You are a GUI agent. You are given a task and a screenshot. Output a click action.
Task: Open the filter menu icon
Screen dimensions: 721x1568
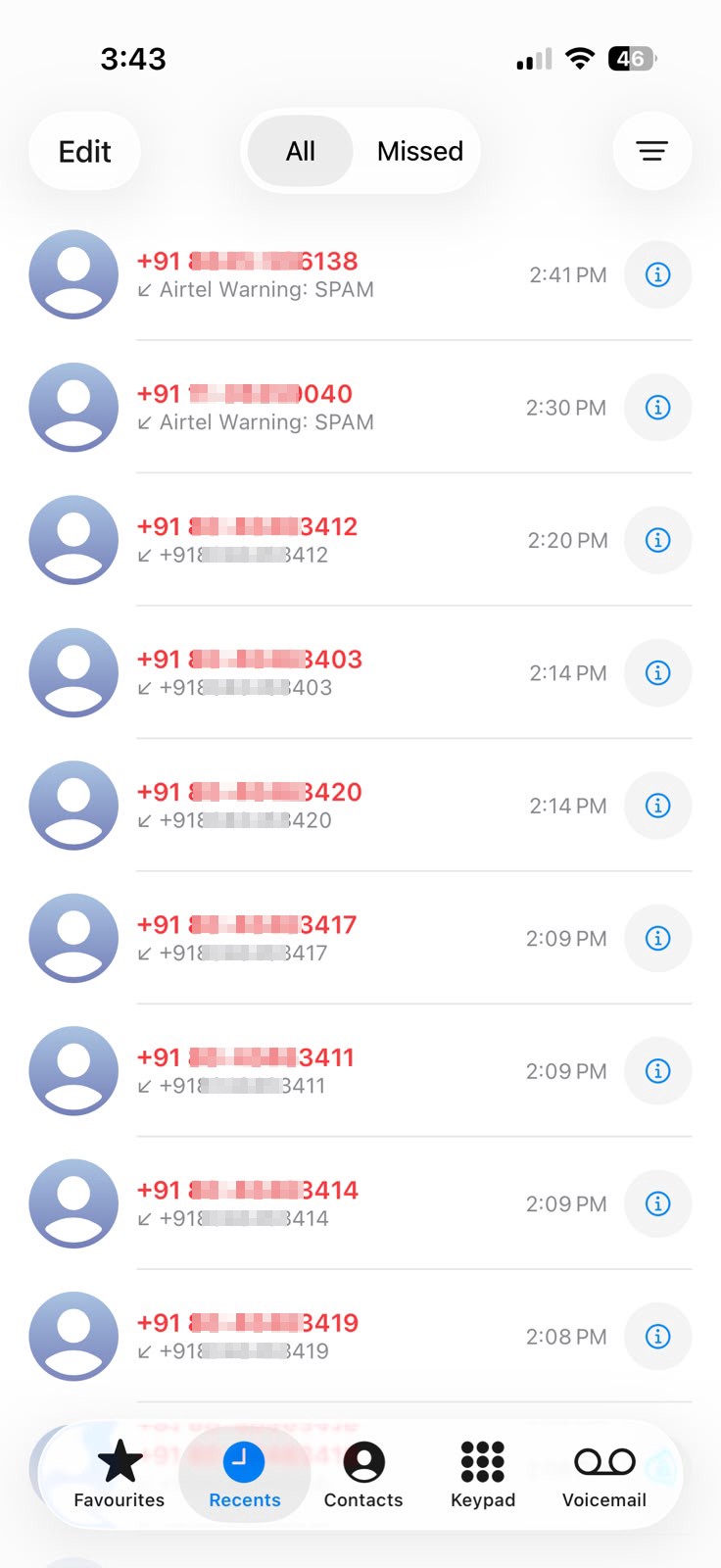pyautogui.click(x=652, y=151)
